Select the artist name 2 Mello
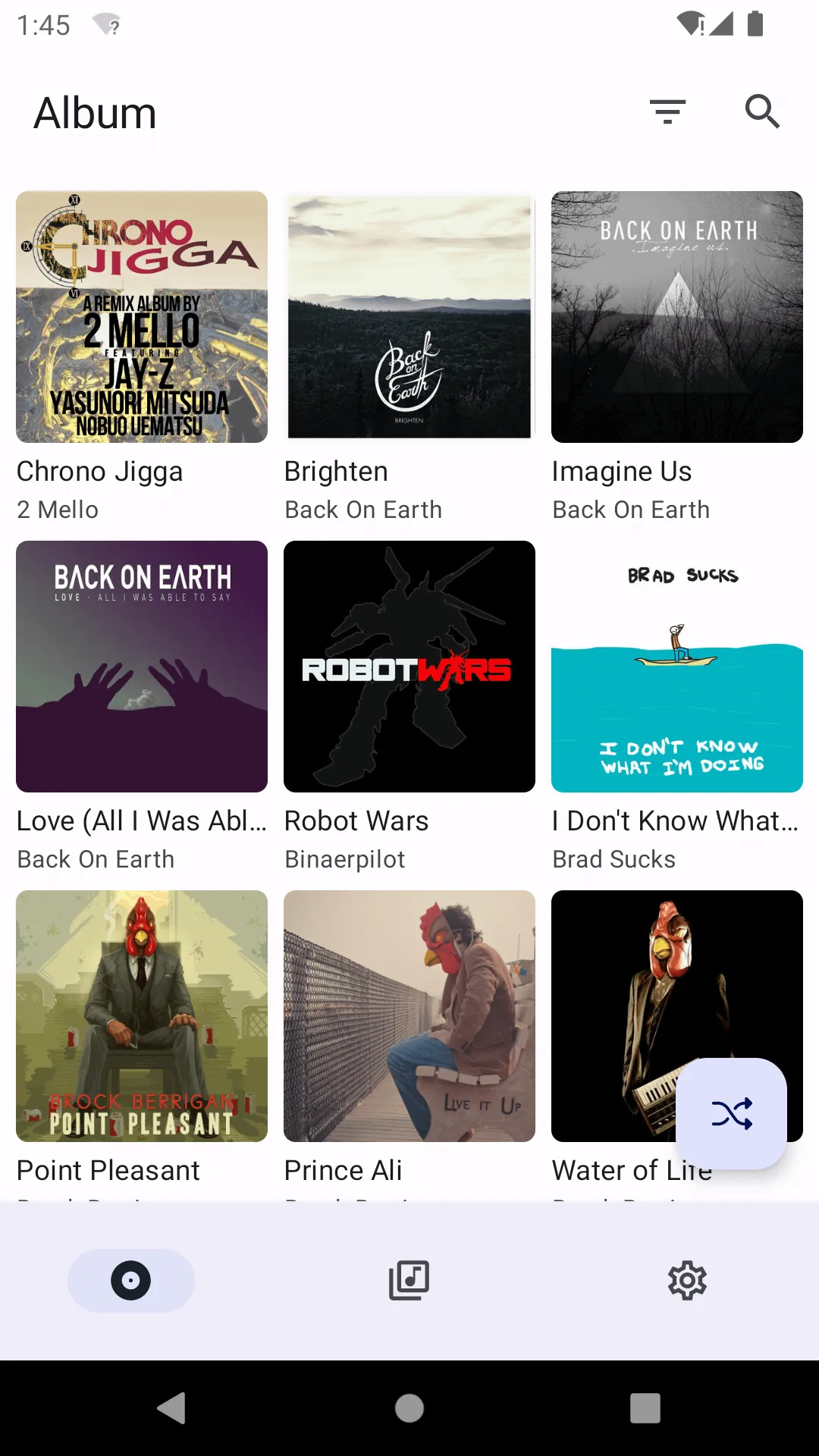819x1456 pixels. coord(57,509)
